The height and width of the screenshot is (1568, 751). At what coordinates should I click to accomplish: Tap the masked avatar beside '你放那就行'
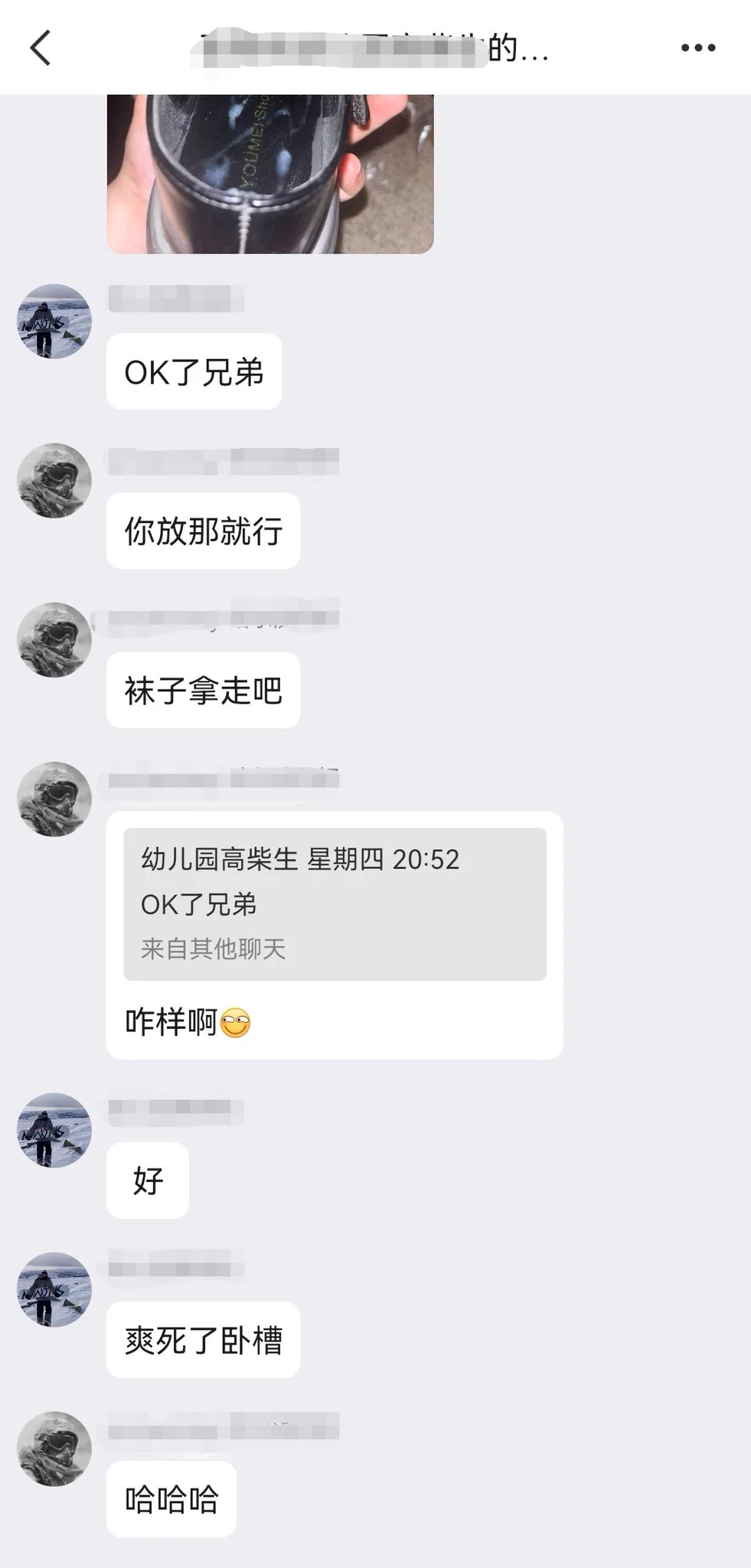click(x=54, y=481)
